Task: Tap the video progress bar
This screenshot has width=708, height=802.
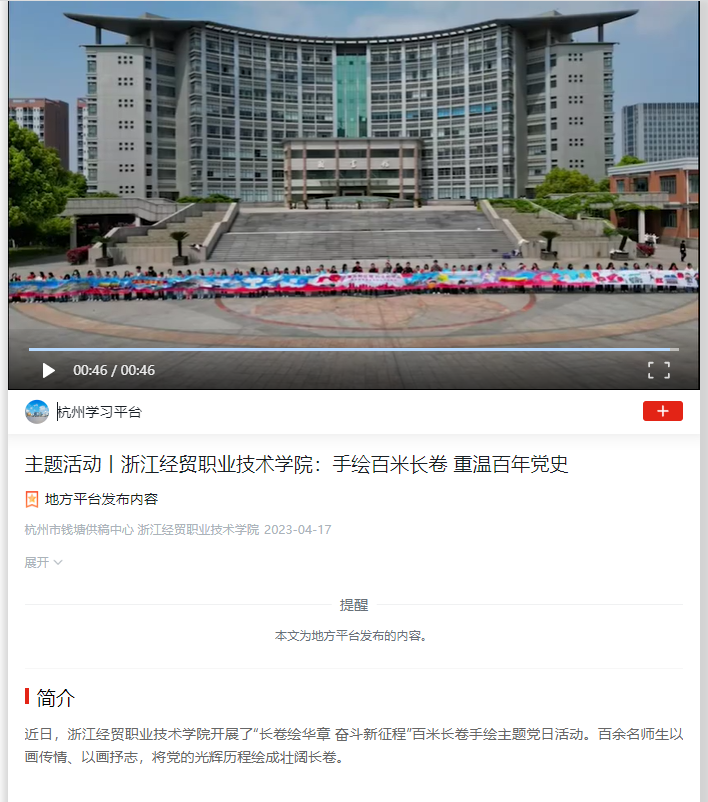Action: tap(353, 349)
